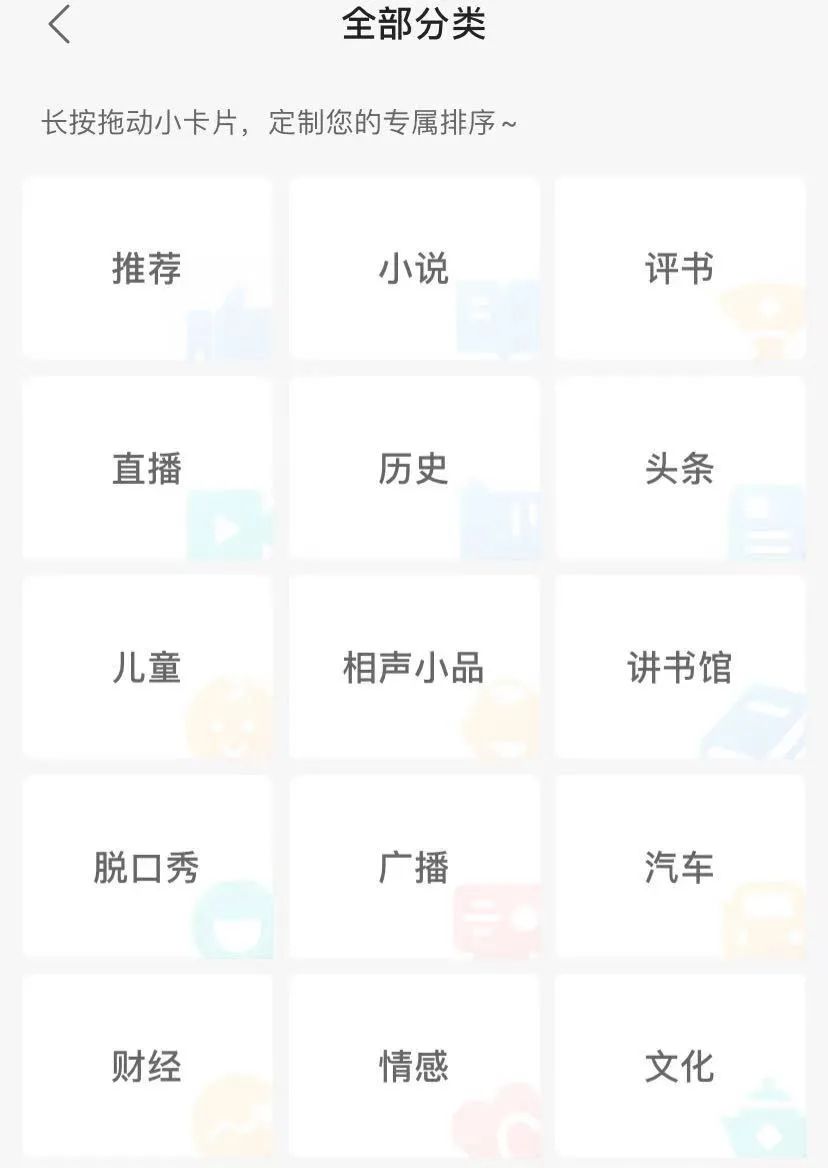This screenshot has width=828, height=1168.
Task: Open the 历史 category
Action: [x=414, y=468]
